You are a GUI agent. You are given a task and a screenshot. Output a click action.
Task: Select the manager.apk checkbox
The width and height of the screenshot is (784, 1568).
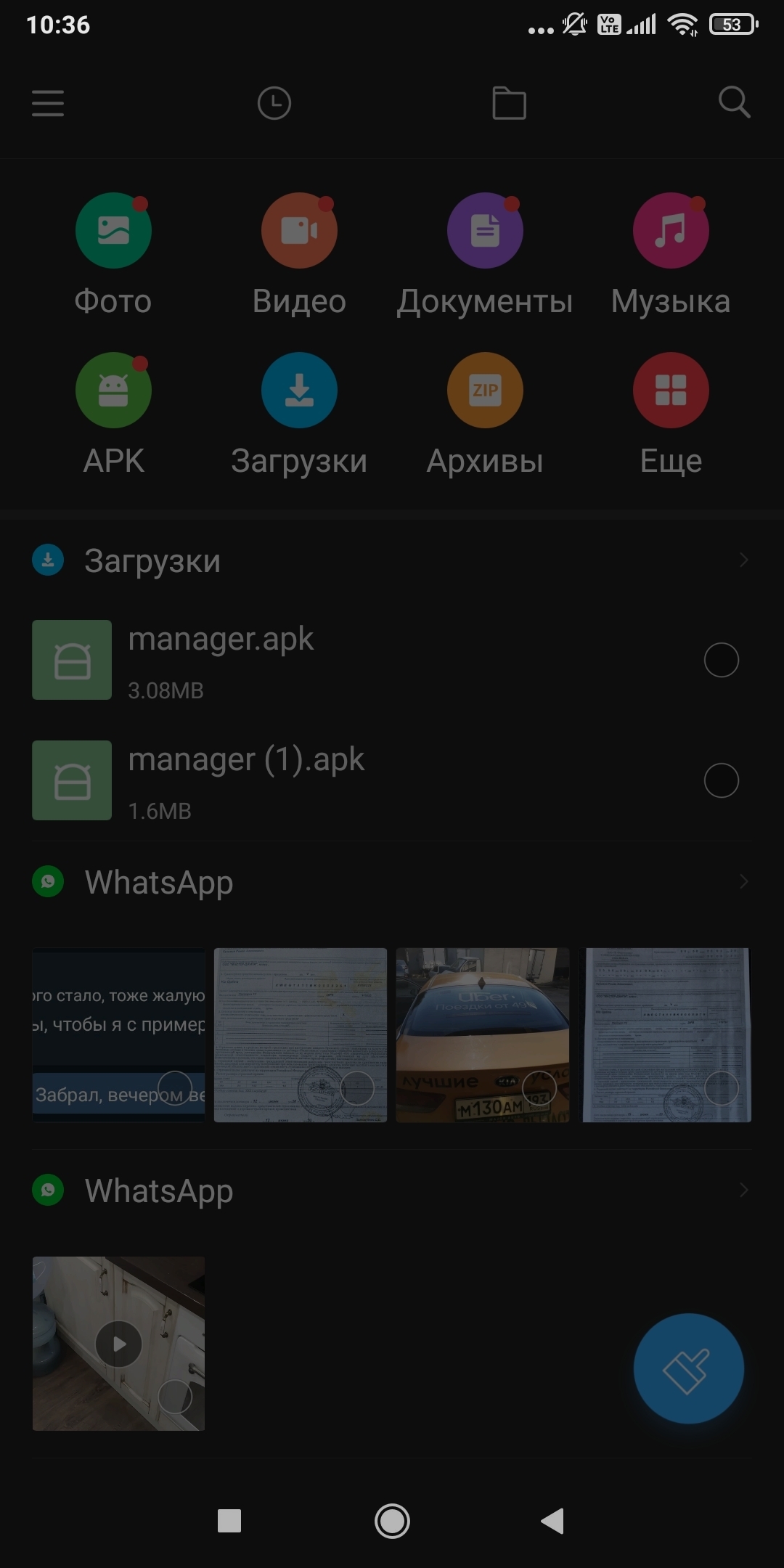[x=721, y=660]
